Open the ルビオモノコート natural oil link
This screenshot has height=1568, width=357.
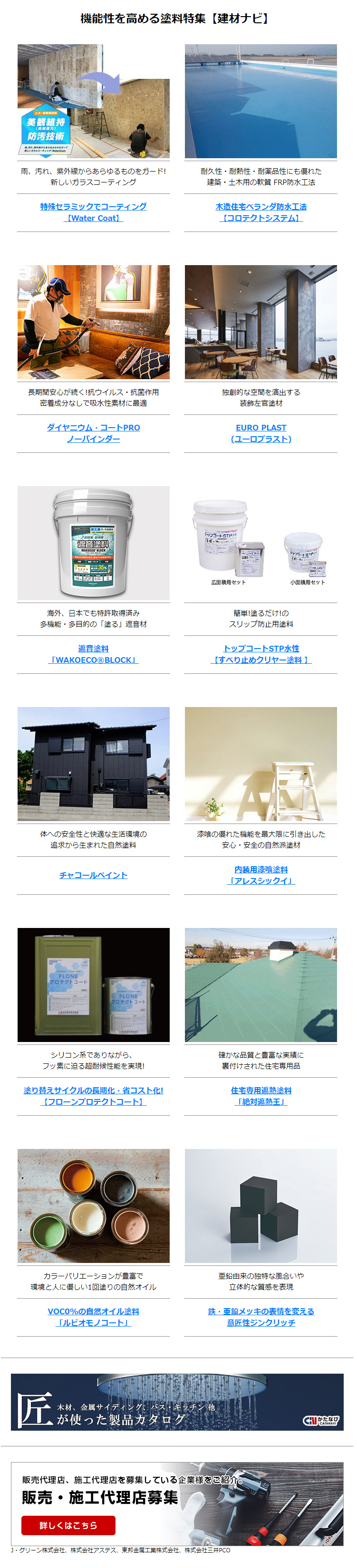tap(93, 1317)
